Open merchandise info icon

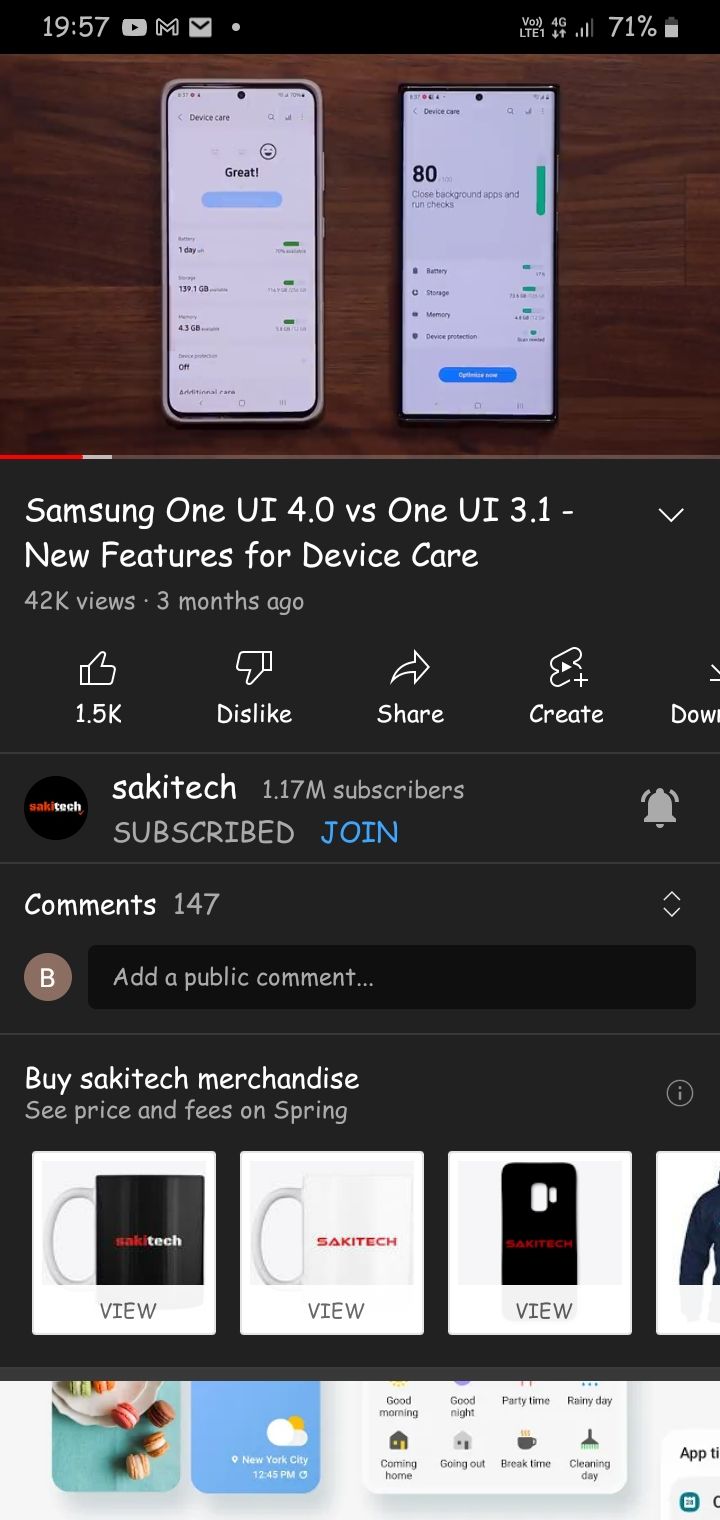click(680, 1094)
